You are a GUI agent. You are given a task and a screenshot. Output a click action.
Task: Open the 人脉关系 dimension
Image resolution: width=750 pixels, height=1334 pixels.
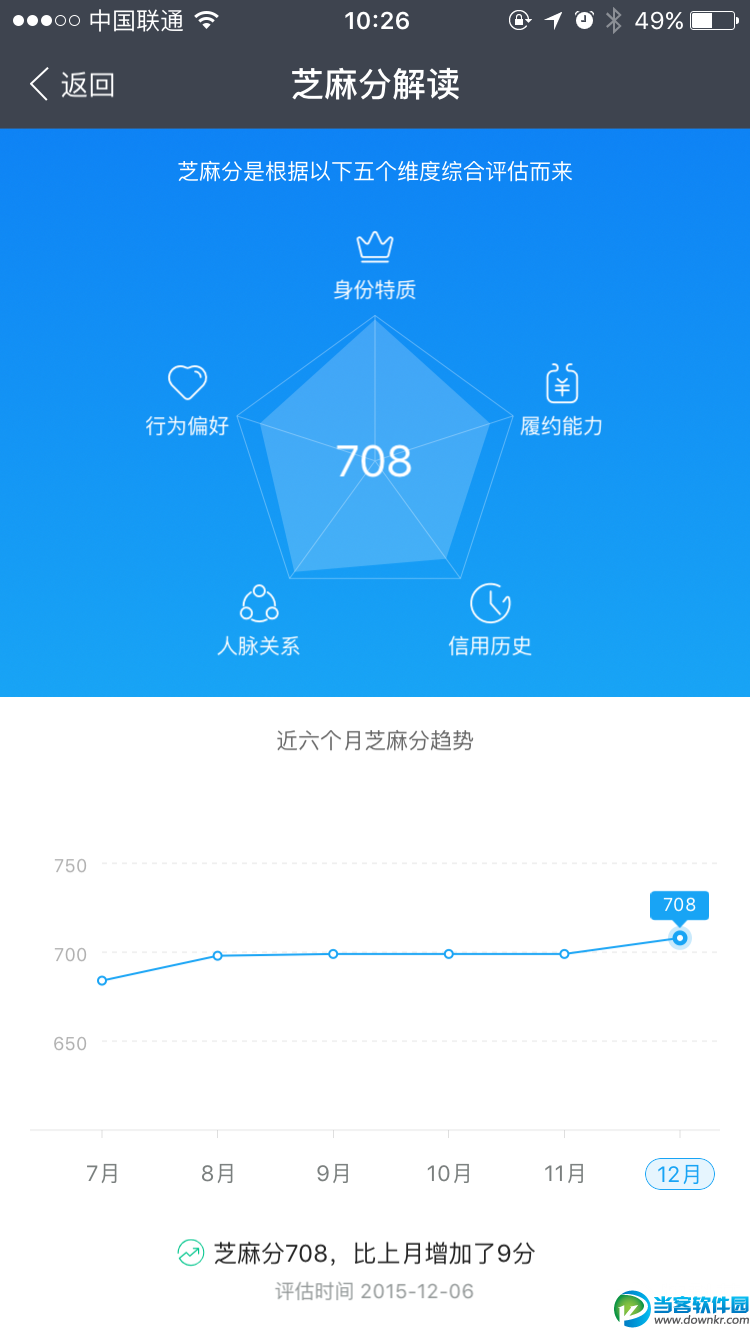pos(259,622)
